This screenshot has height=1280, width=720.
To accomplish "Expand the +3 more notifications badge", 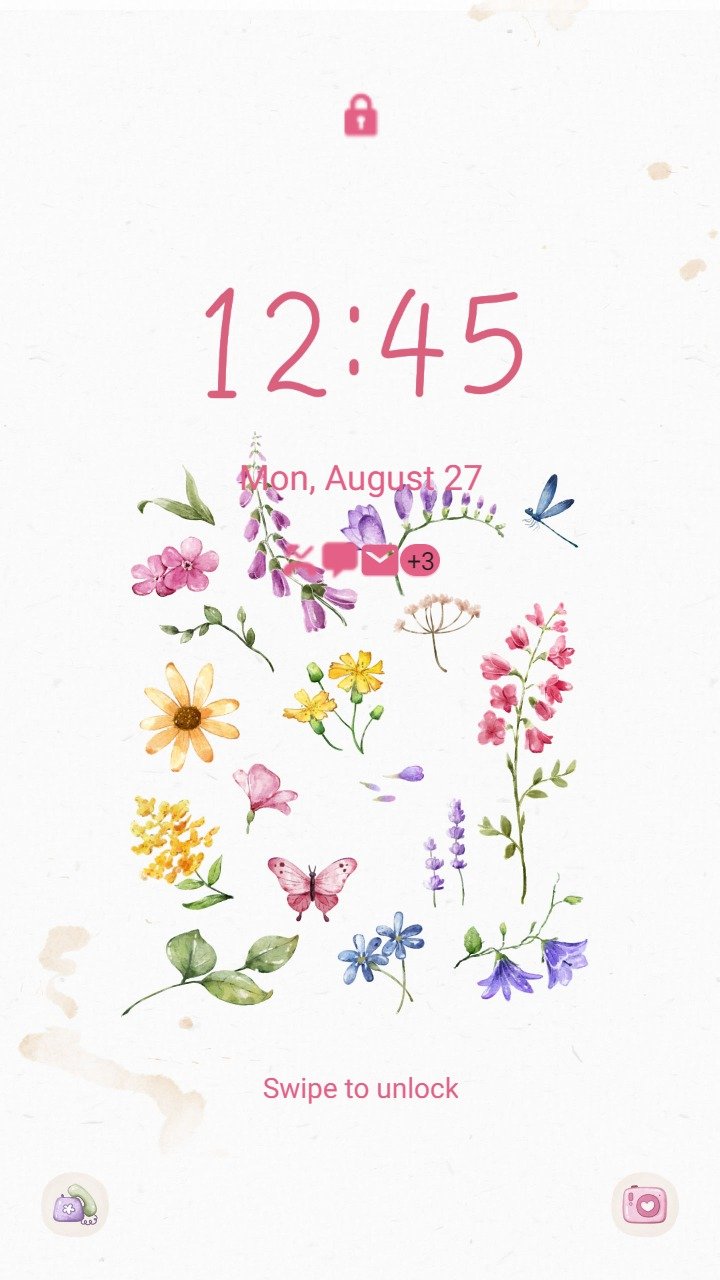I will point(420,561).
